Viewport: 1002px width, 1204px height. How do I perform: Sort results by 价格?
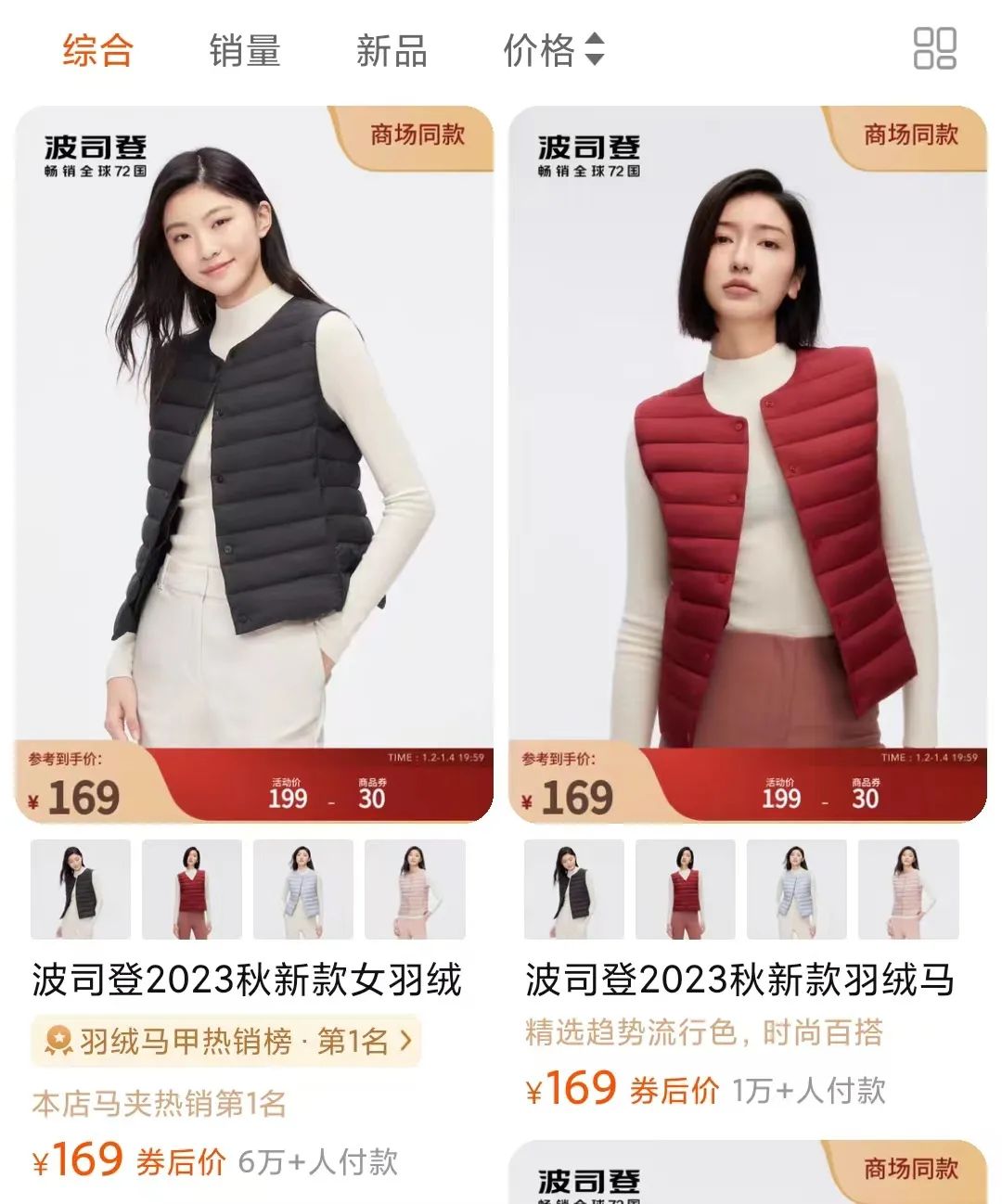pos(553,50)
